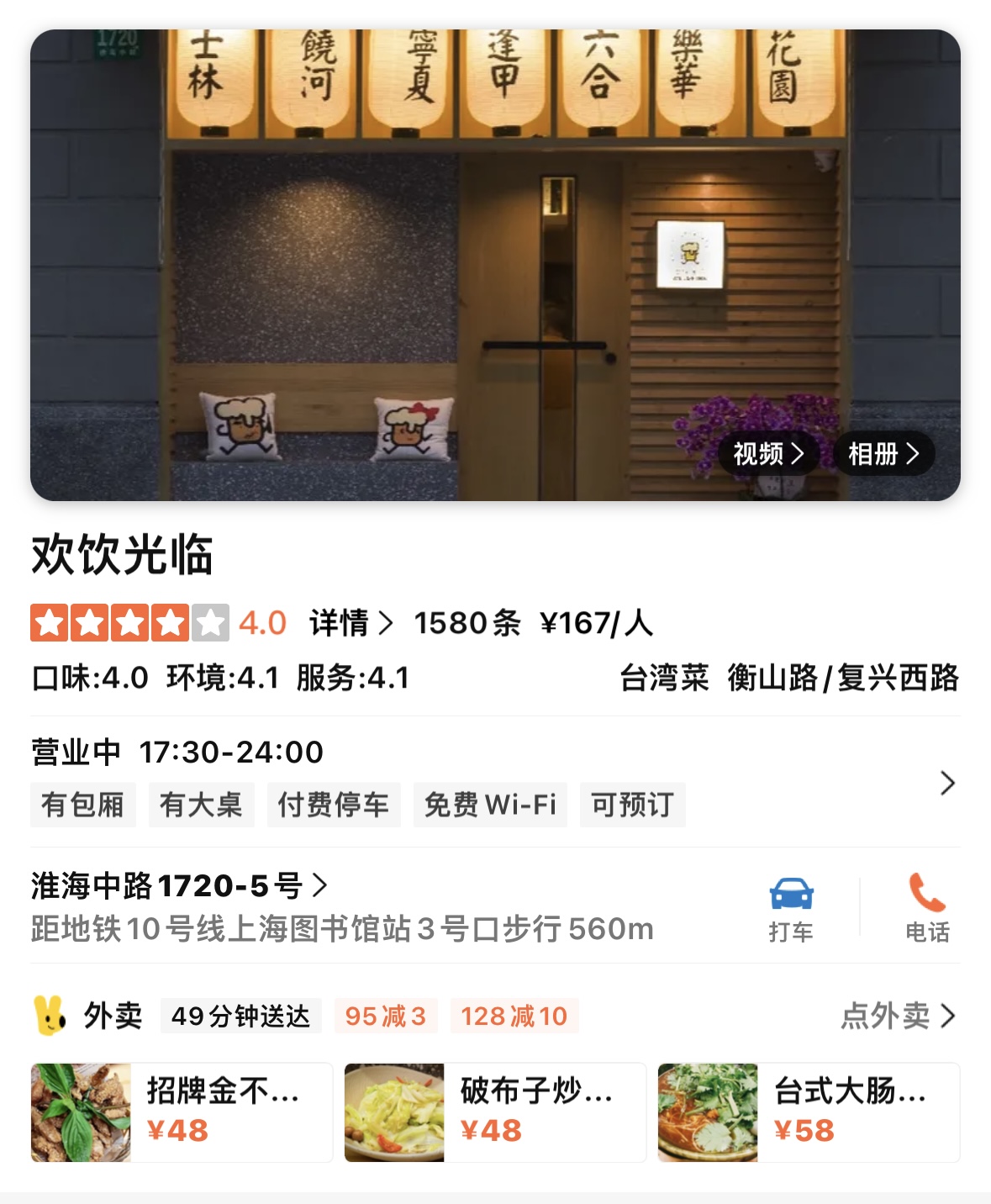Viewport: 991px width, 1204px height.
Task: Open the 台式大肠… dish for ¥58
Action: 809,1112
